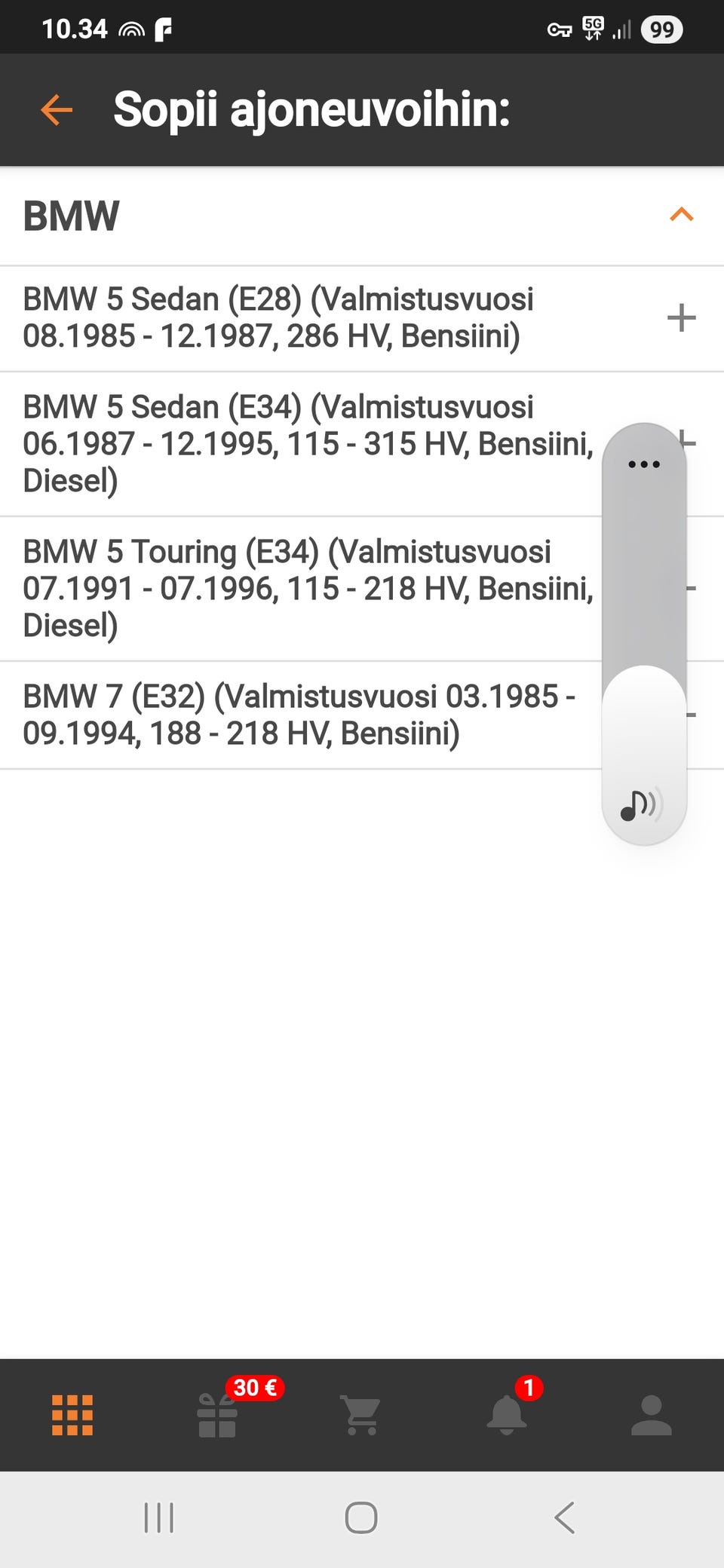Open the shopping cart
Viewport: 724px width, 1568px height.
pyautogui.click(x=362, y=1415)
